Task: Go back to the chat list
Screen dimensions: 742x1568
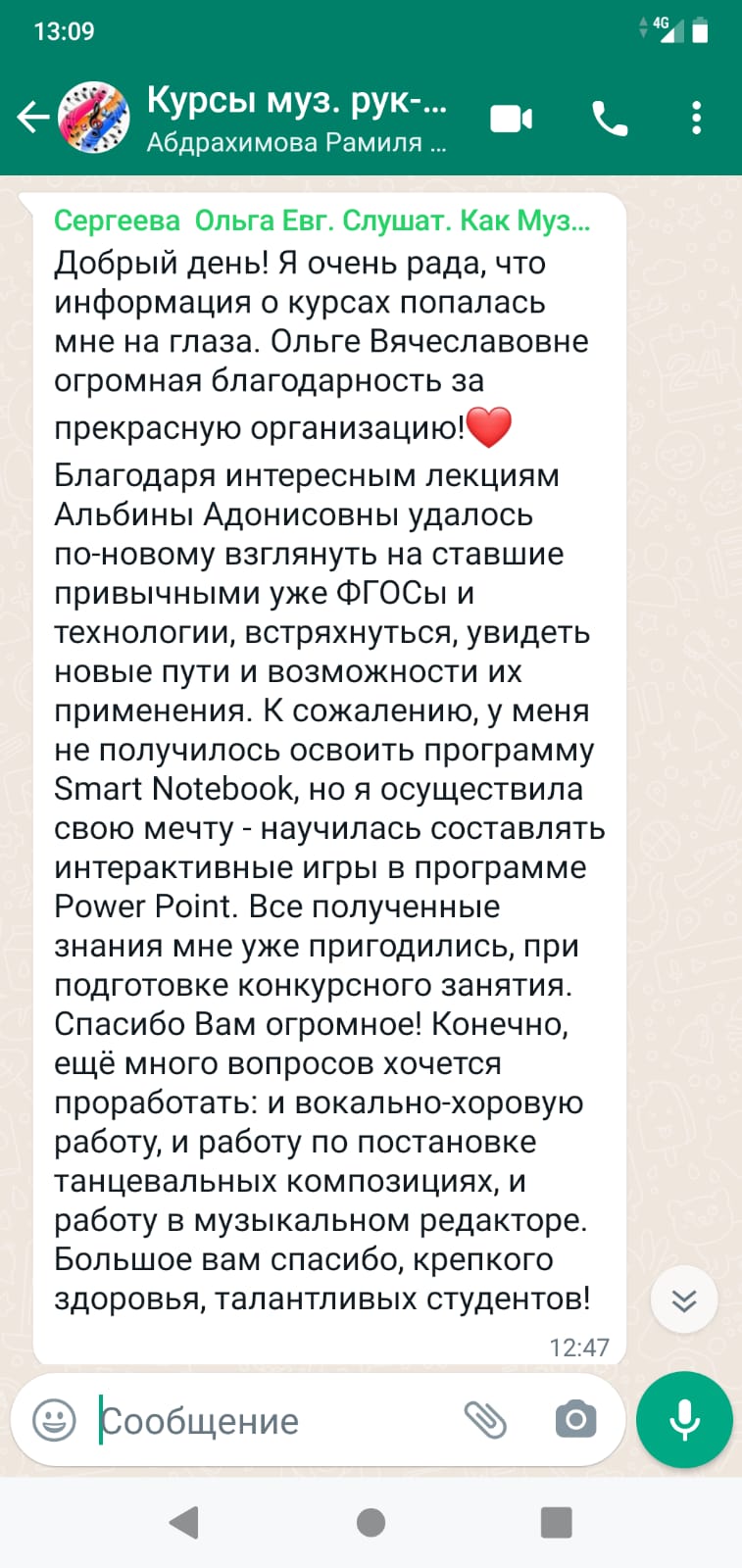Action: click(32, 119)
